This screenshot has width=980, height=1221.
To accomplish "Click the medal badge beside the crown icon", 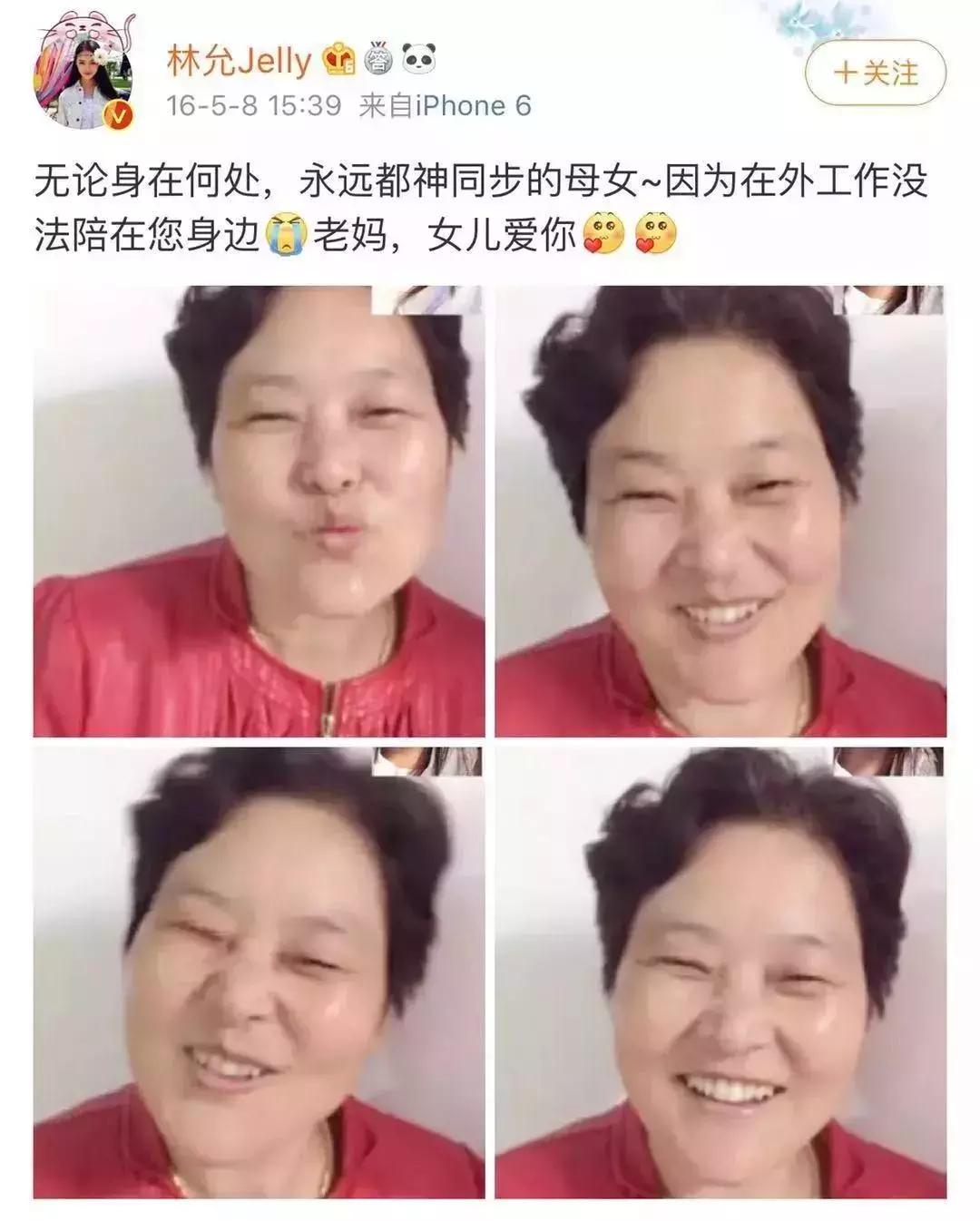I will pyautogui.click(x=378, y=56).
